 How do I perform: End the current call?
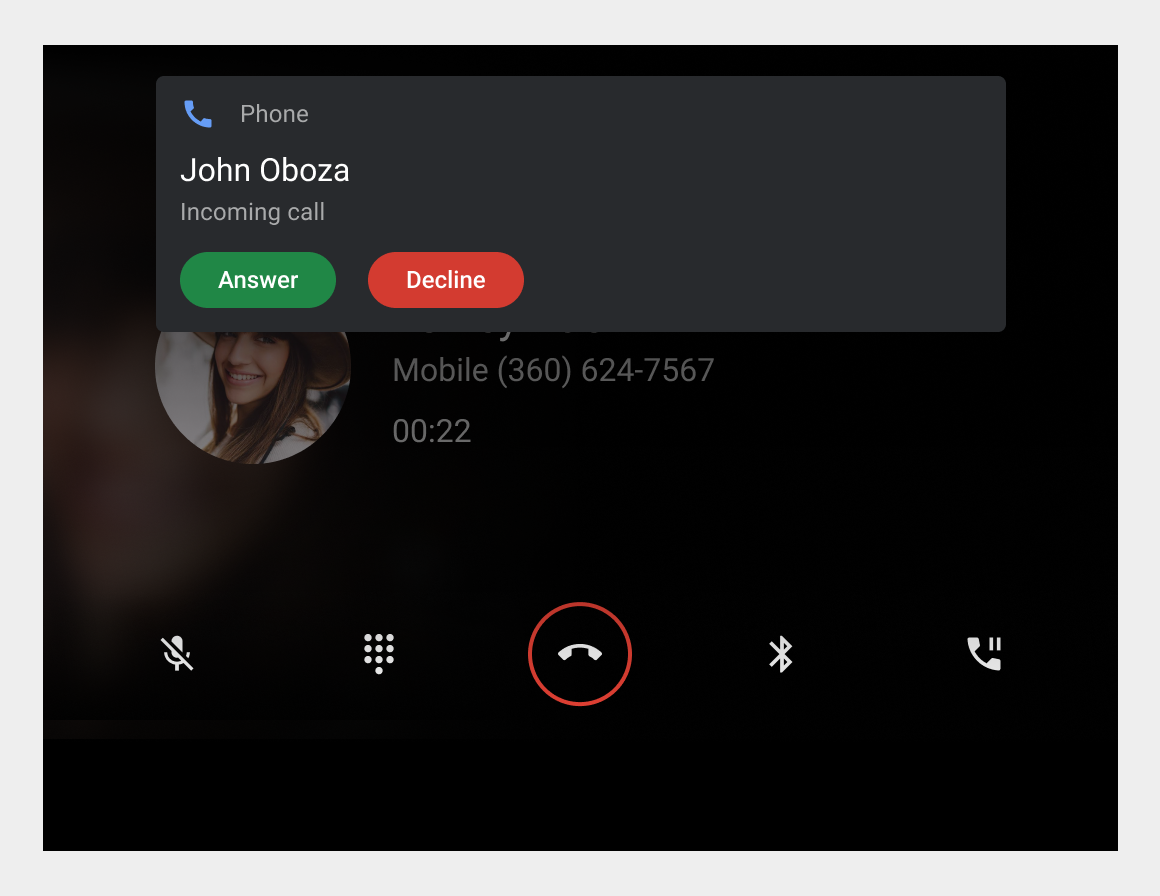[580, 654]
